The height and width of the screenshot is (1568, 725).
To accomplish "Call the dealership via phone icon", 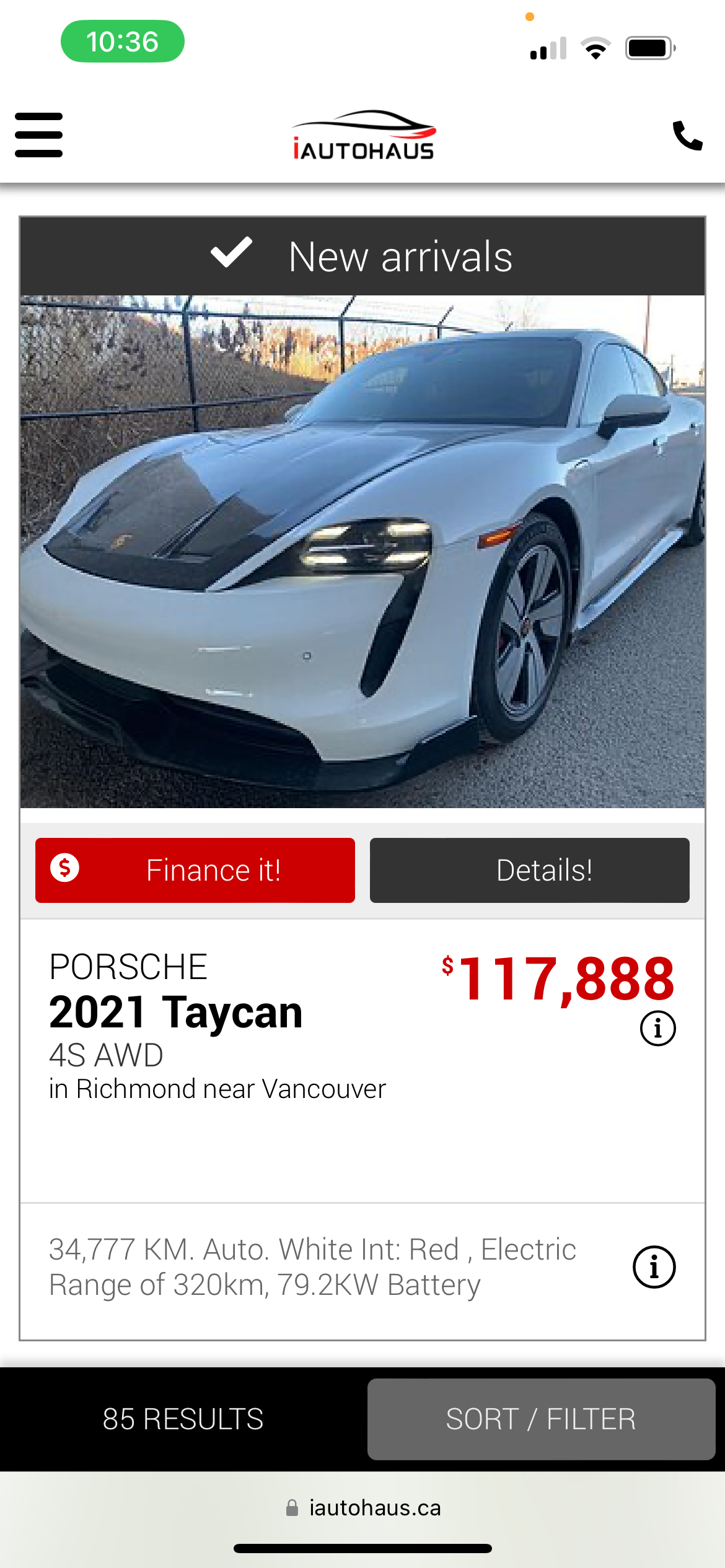I will 687,136.
